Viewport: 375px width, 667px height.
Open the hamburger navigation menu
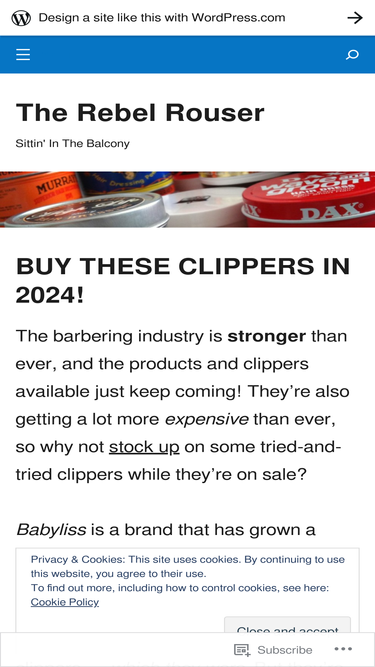23,54
